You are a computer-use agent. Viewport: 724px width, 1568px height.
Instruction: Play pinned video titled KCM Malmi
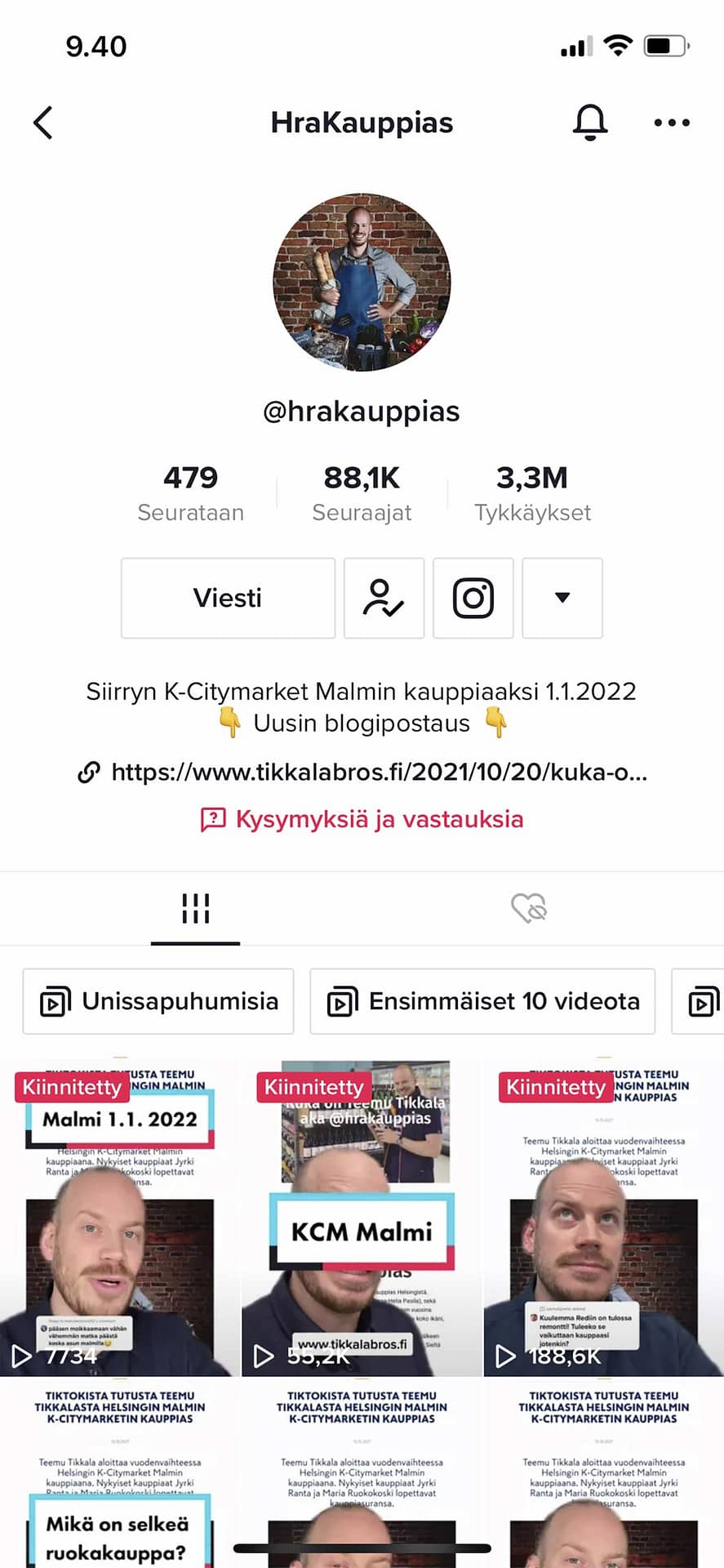click(362, 1218)
